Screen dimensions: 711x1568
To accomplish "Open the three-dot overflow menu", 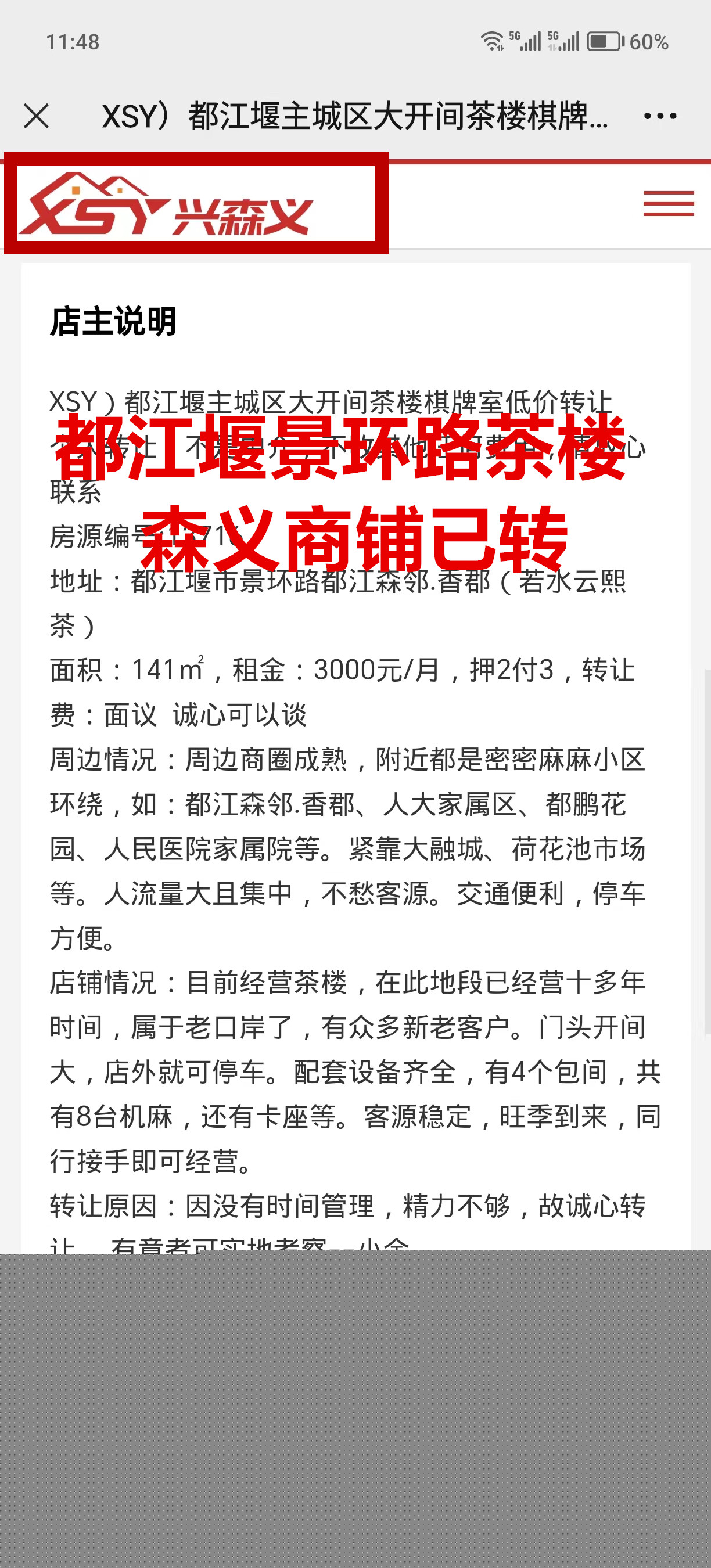I will [x=660, y=116].
